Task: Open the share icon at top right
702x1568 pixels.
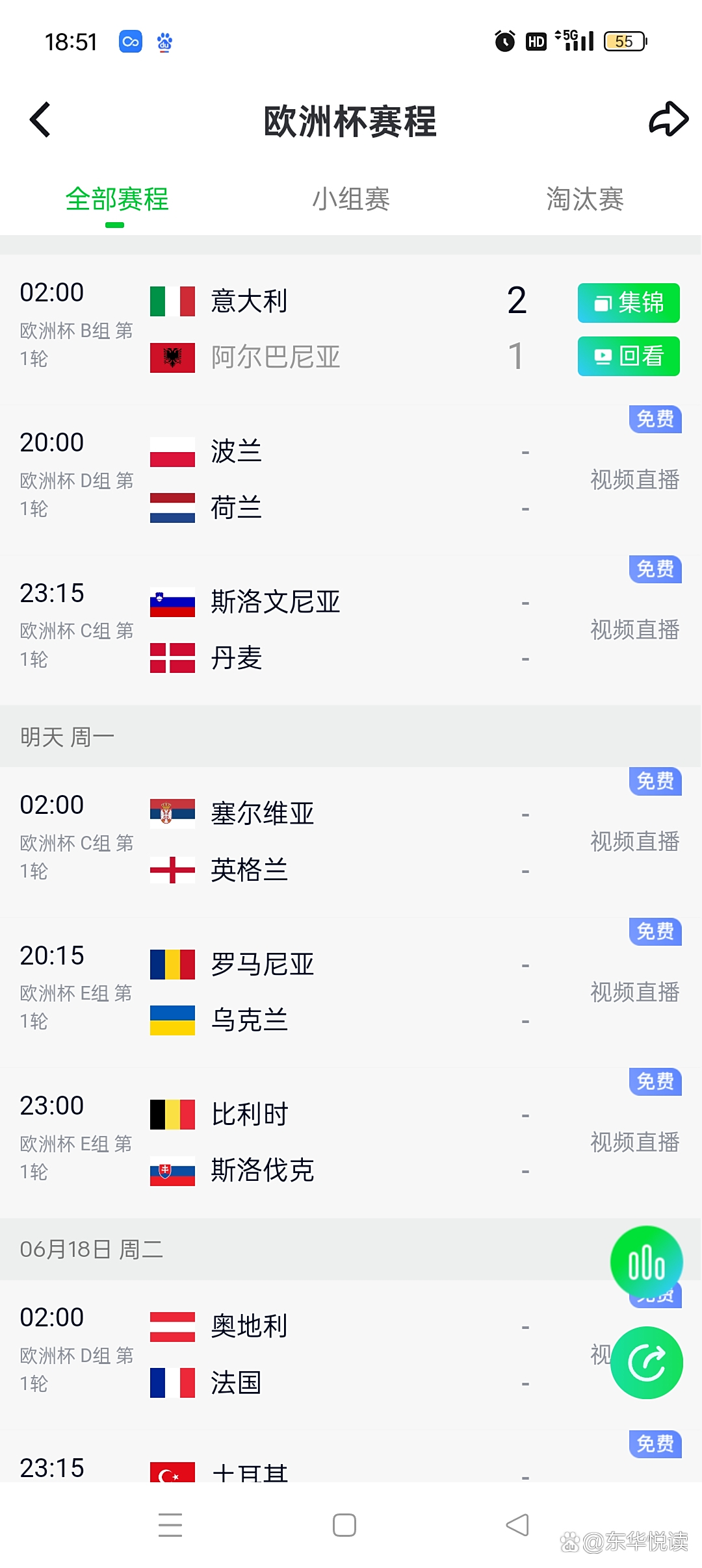Action: (667, 120)
